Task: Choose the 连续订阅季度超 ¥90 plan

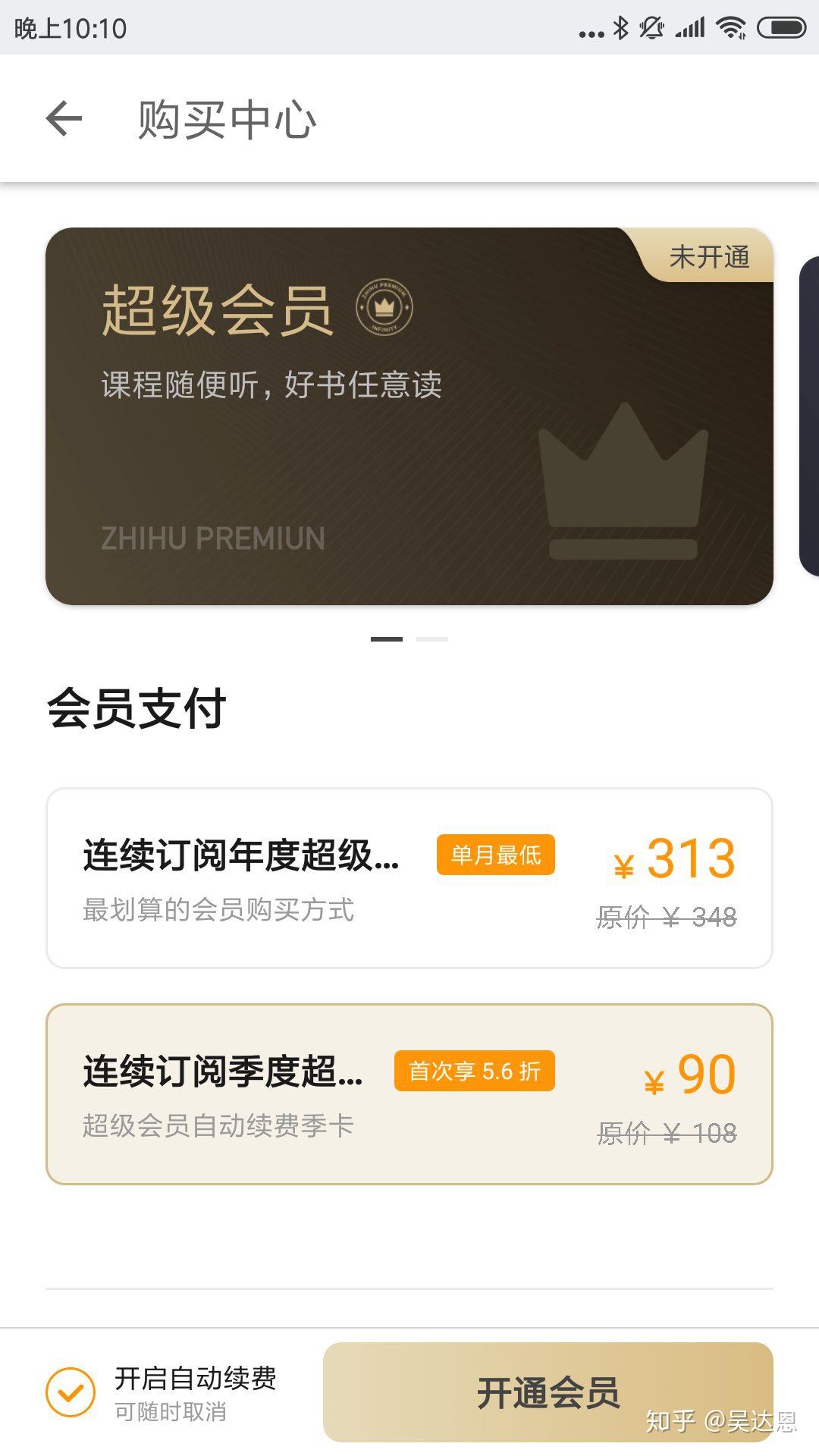Action: click(409, 1094)
